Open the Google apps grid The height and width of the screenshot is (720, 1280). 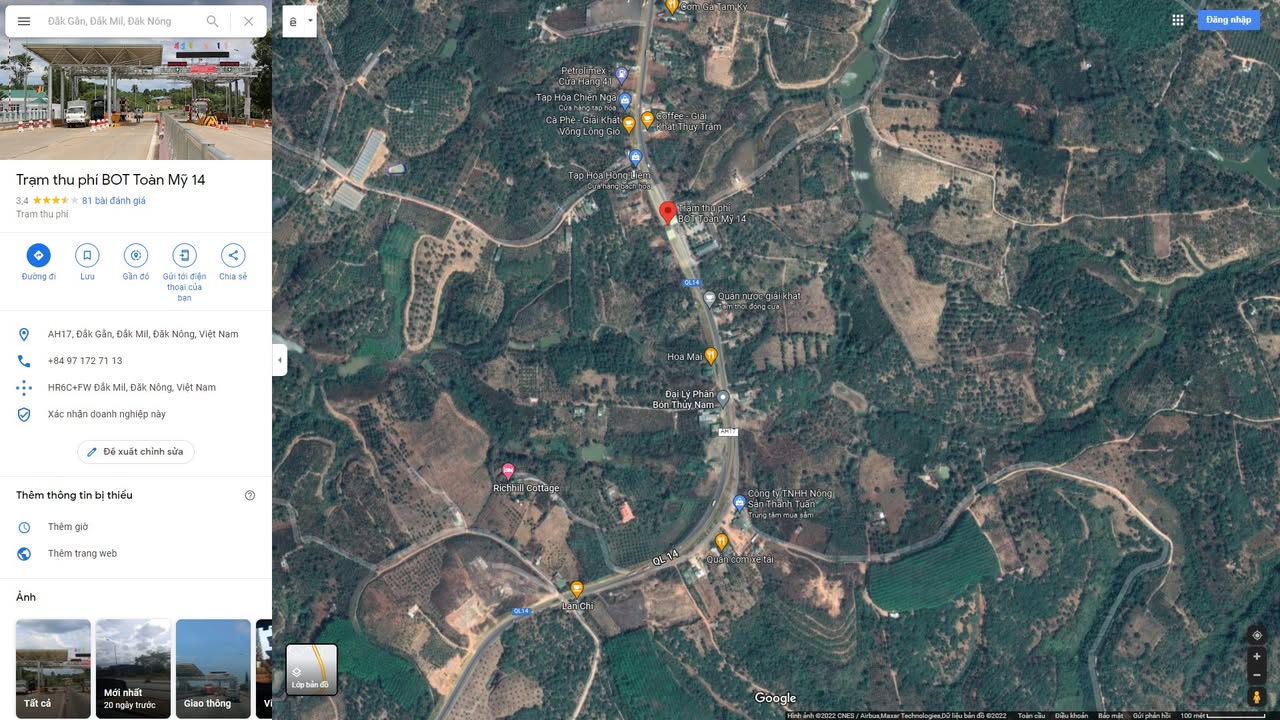[x=1178, y=20]
